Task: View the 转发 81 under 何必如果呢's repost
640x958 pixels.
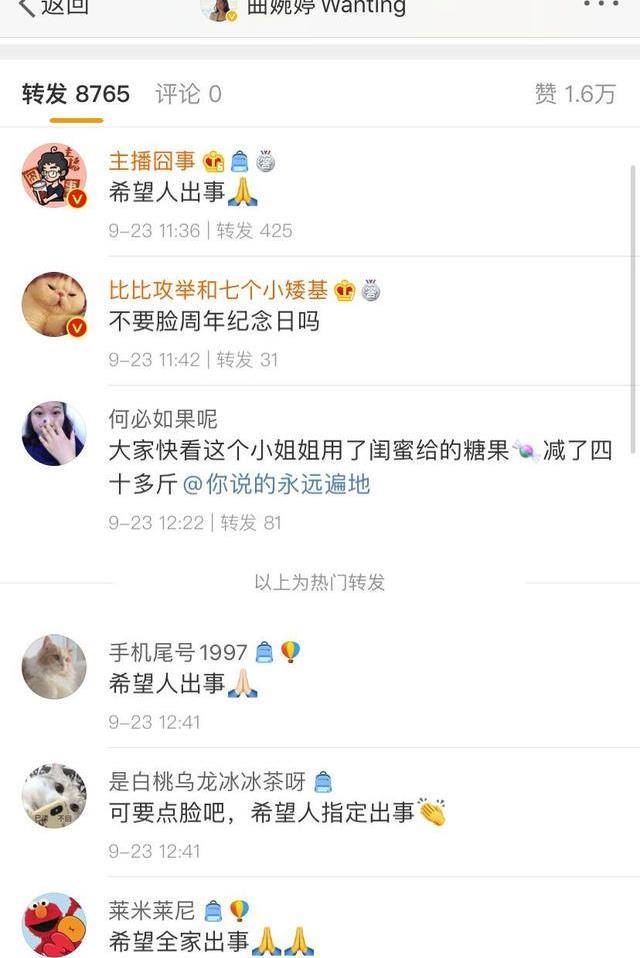Action: pos(250,523)
